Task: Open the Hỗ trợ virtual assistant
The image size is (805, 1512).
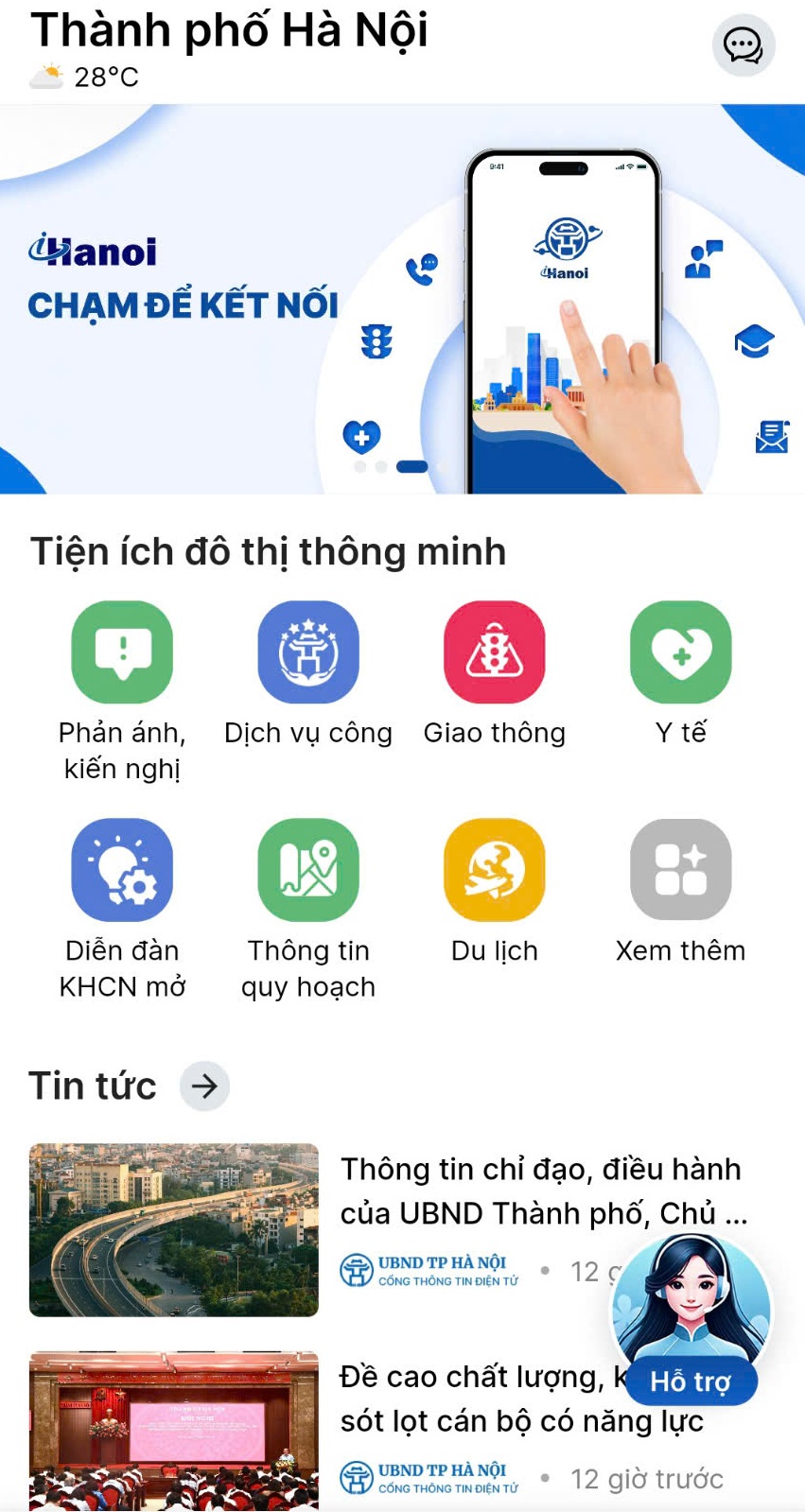Action: [691, 1324]
